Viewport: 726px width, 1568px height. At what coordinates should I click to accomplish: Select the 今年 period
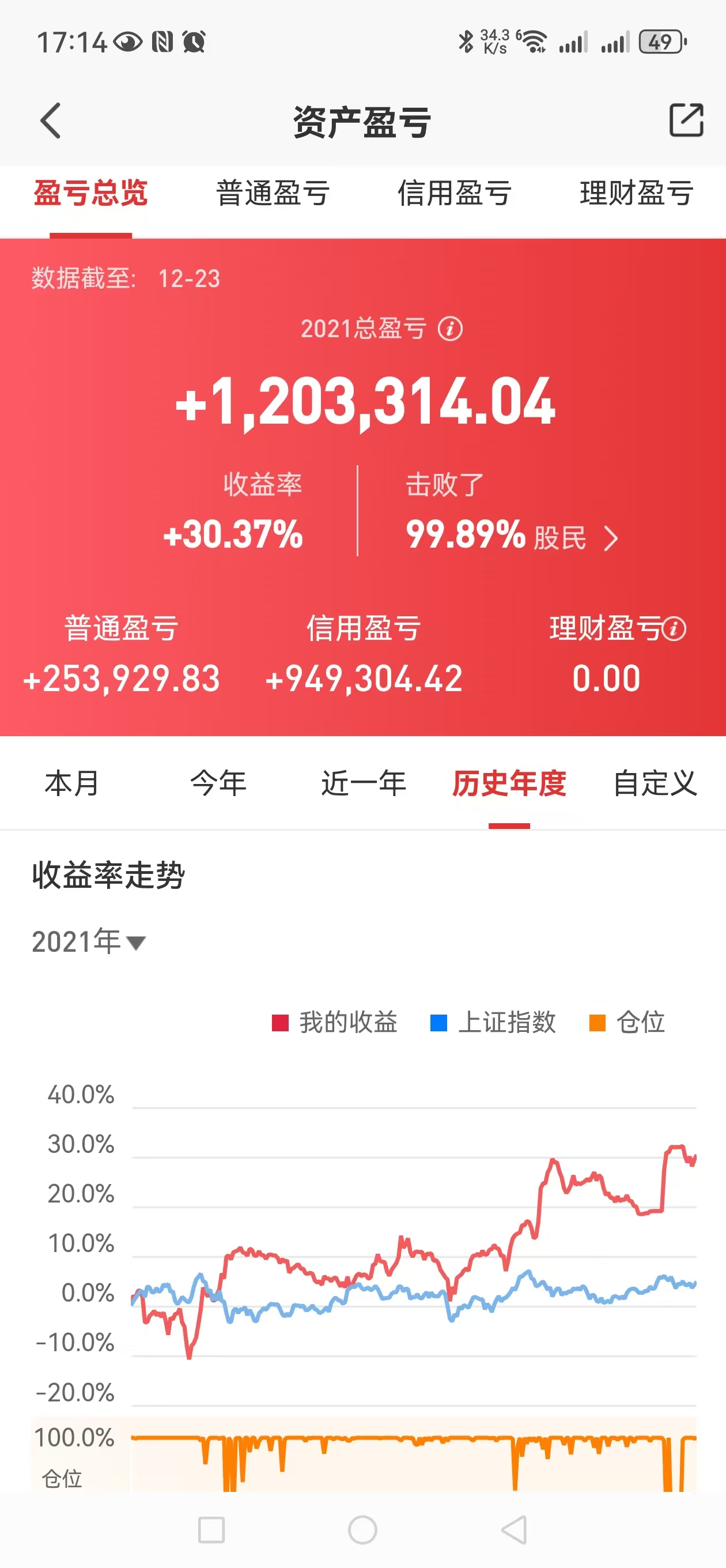(218, 783)
